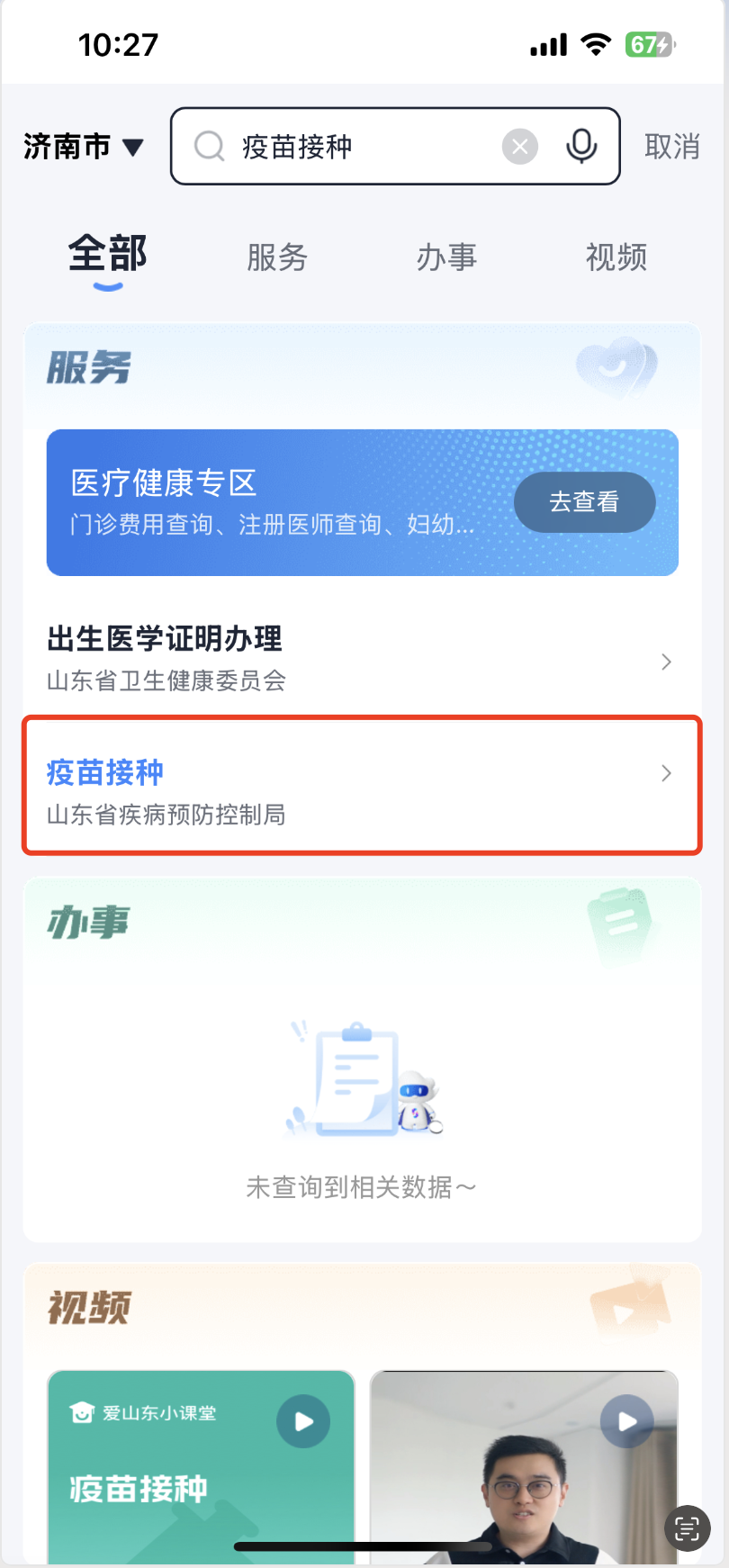Start voice search with microphone
The height and width of the screenshot is (1568, 729).
[581, 147]
